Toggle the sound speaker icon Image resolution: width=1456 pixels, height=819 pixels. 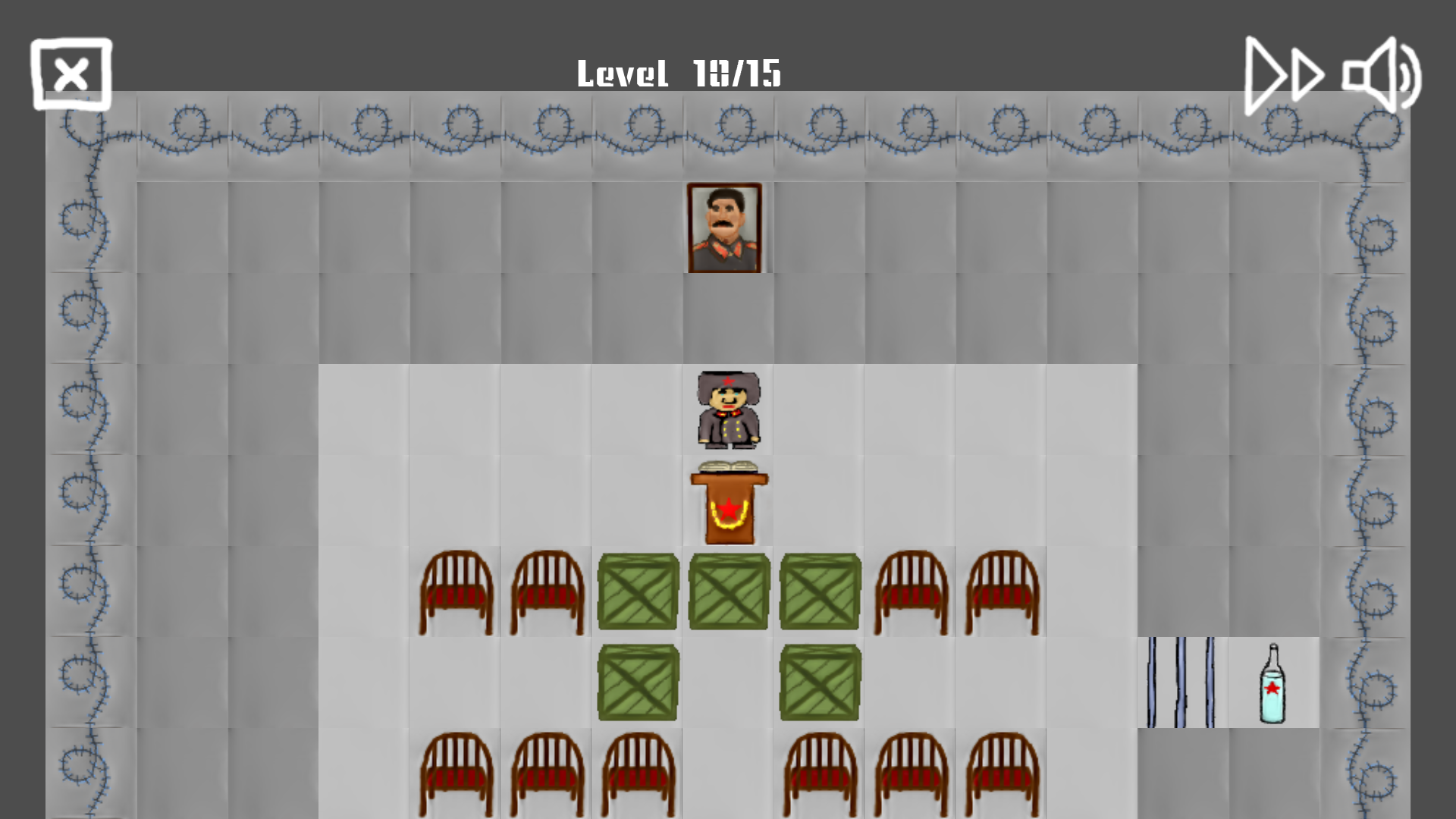pos(1381,76)
